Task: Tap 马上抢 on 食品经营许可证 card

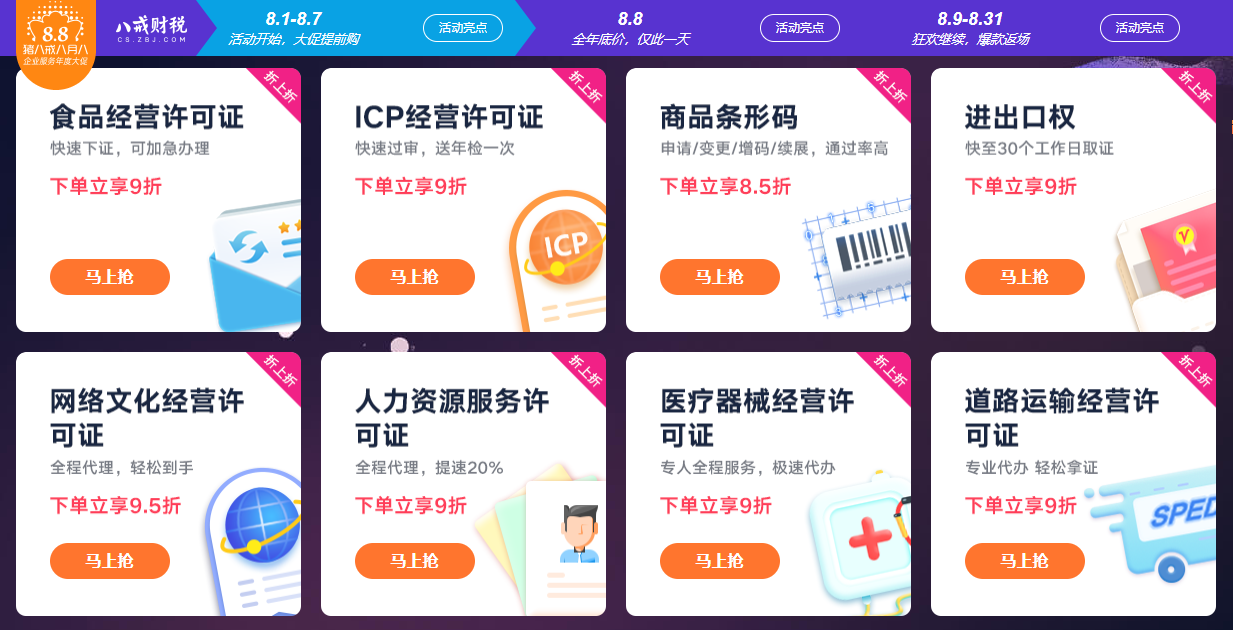Action: click(x=110, y=277)
